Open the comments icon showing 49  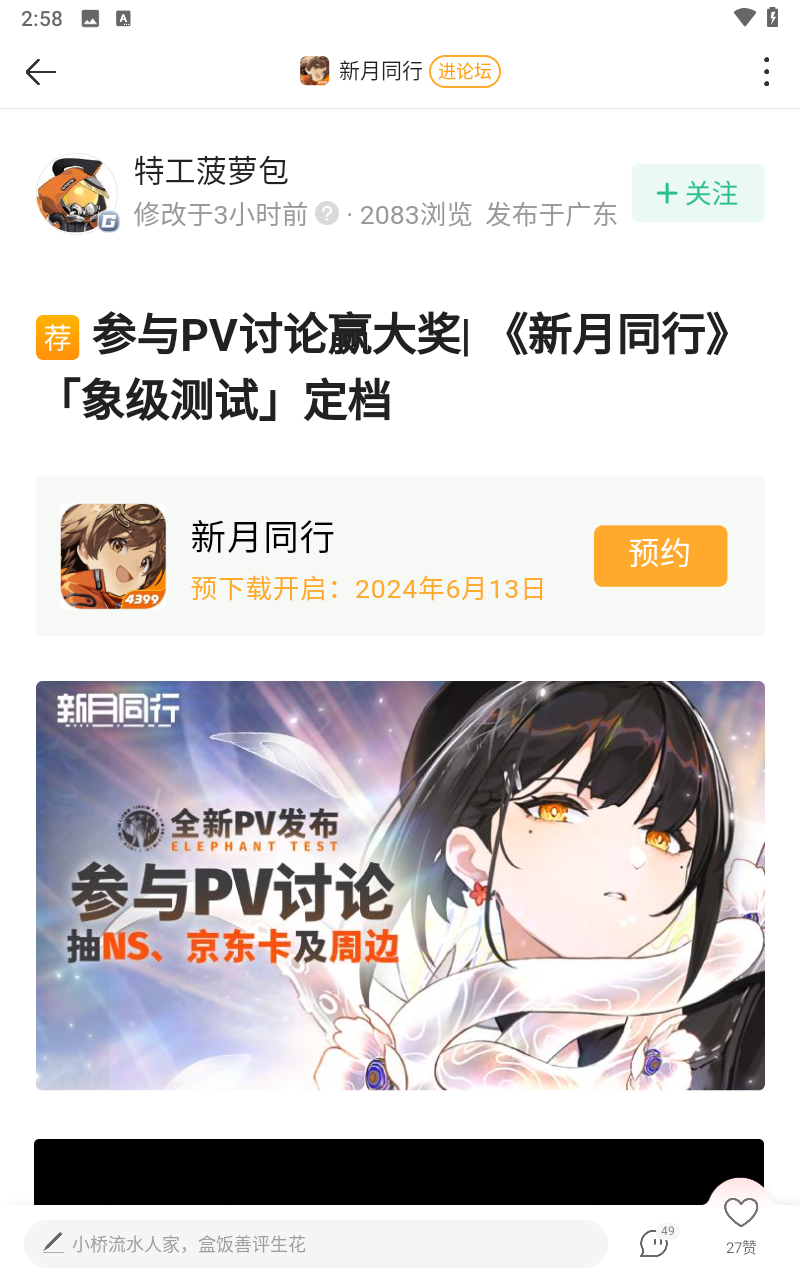point(654,1243)
